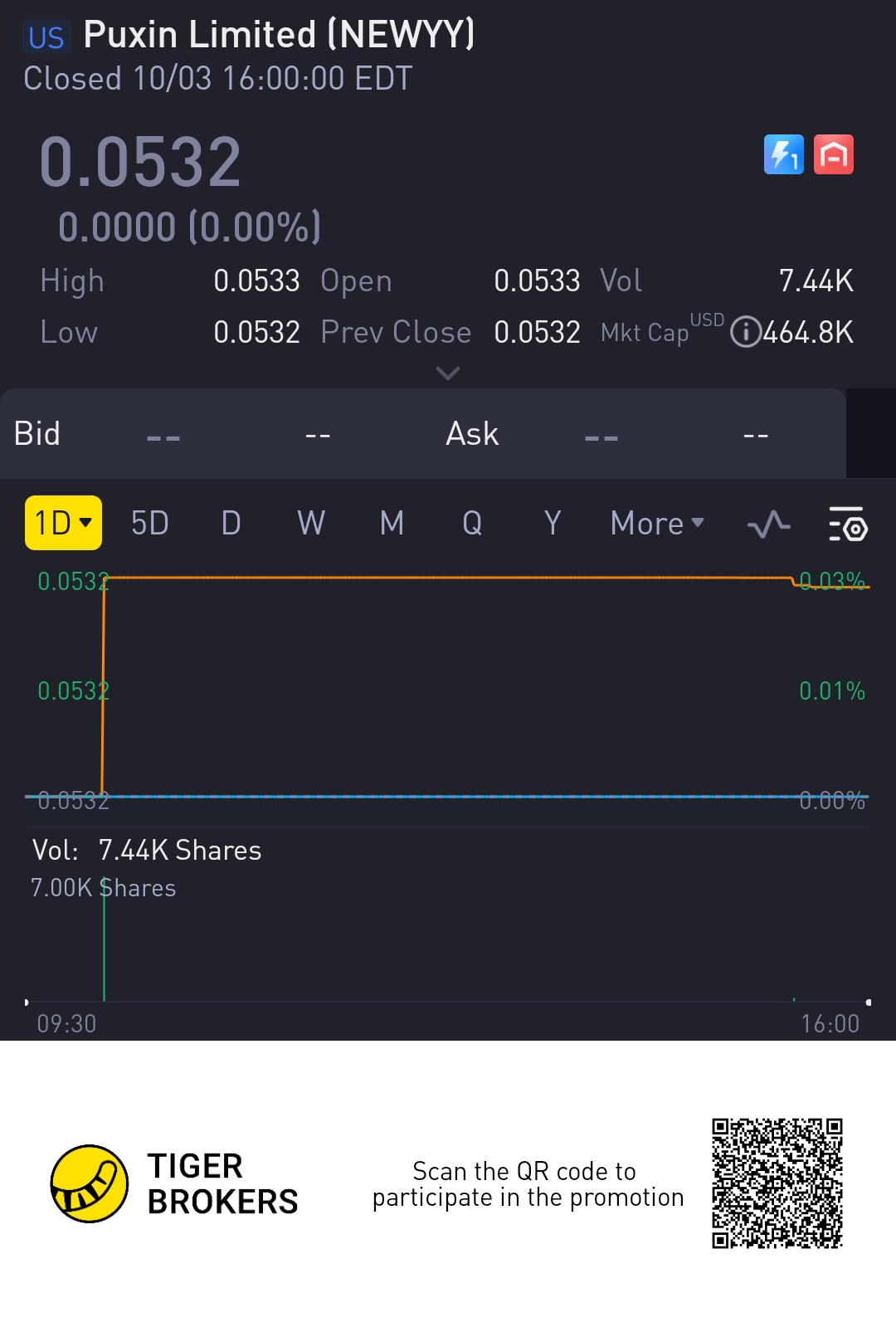View Mkt Cap info icon
This screenshot has width=896, height=1327.
745,332
